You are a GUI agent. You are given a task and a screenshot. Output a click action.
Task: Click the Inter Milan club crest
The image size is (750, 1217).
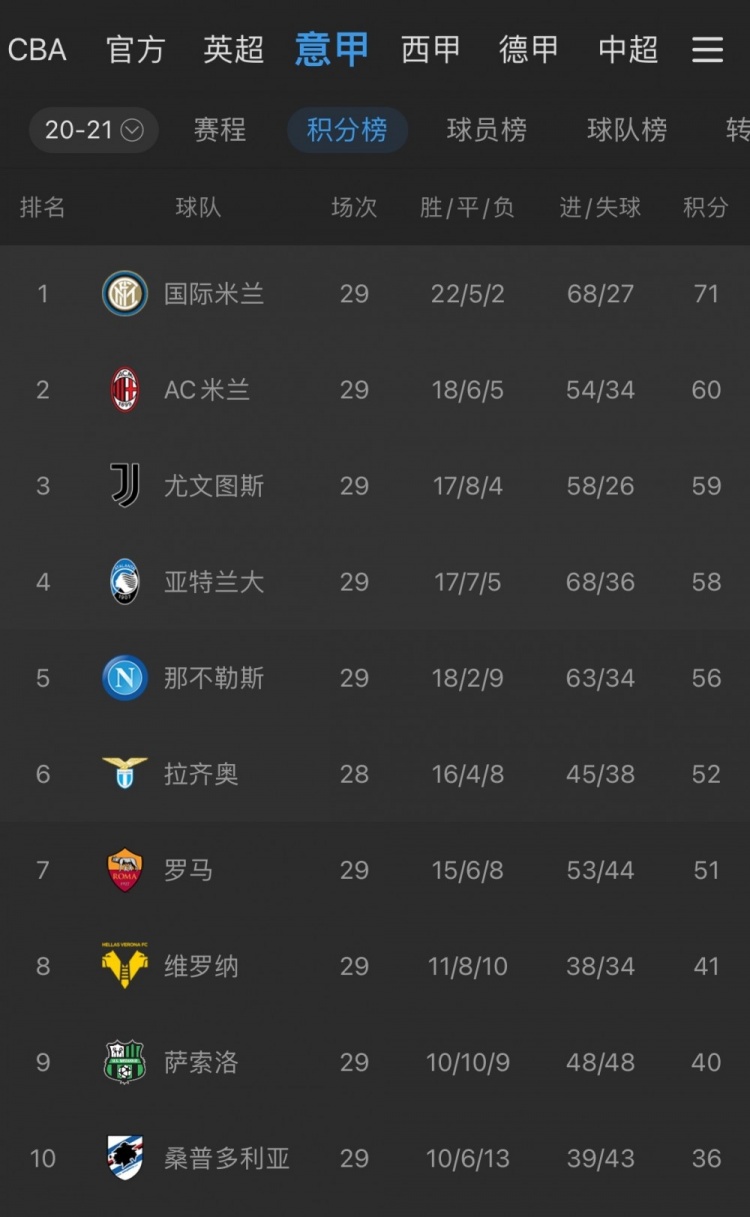coord(124,293)
